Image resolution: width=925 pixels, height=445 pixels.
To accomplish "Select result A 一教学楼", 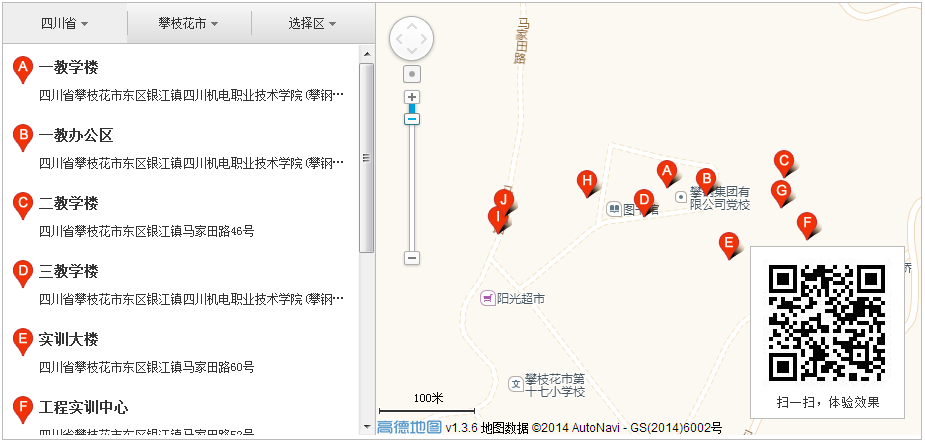I will point(68,68).
